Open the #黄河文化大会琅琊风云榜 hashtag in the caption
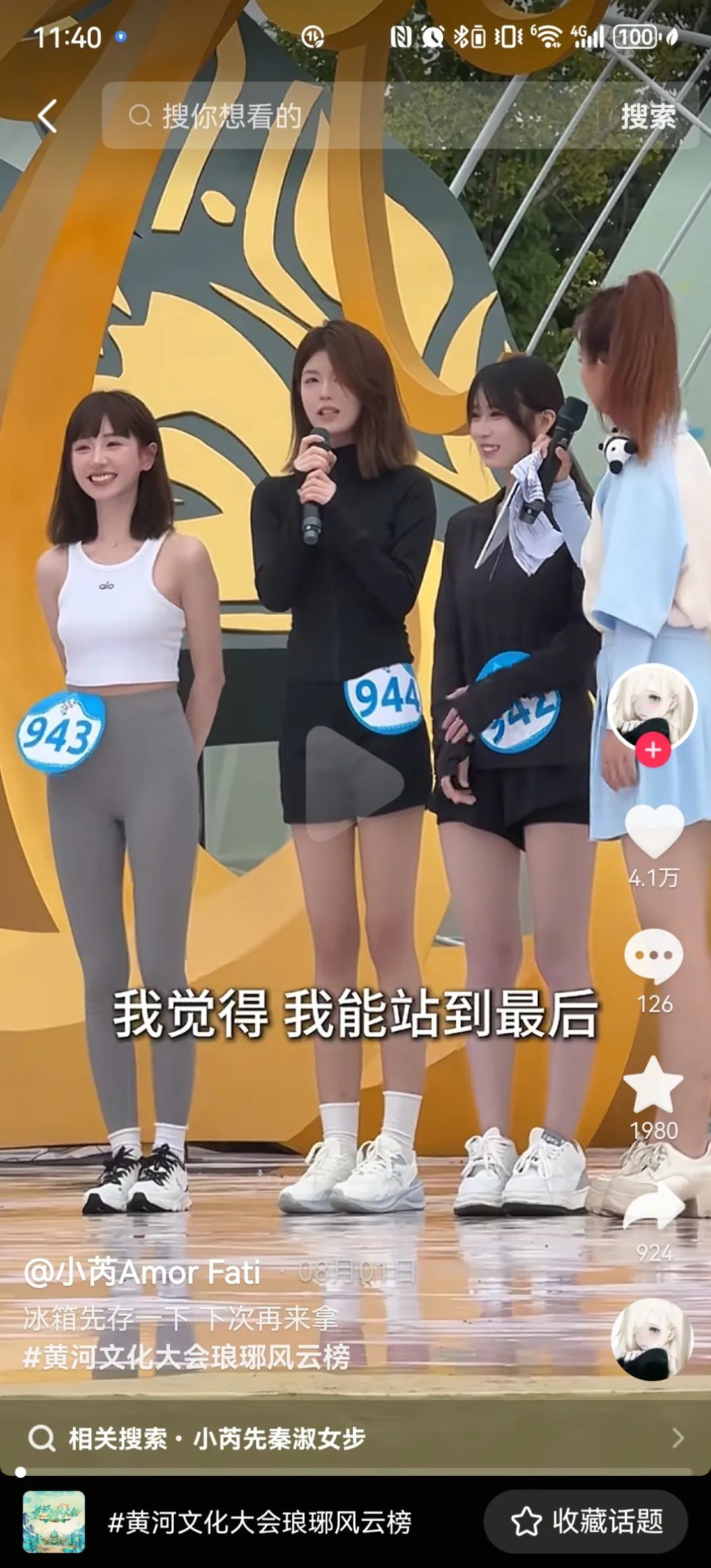Image resolution: width=711 pixels, height=1568 pixels. tap(187, 1357)
